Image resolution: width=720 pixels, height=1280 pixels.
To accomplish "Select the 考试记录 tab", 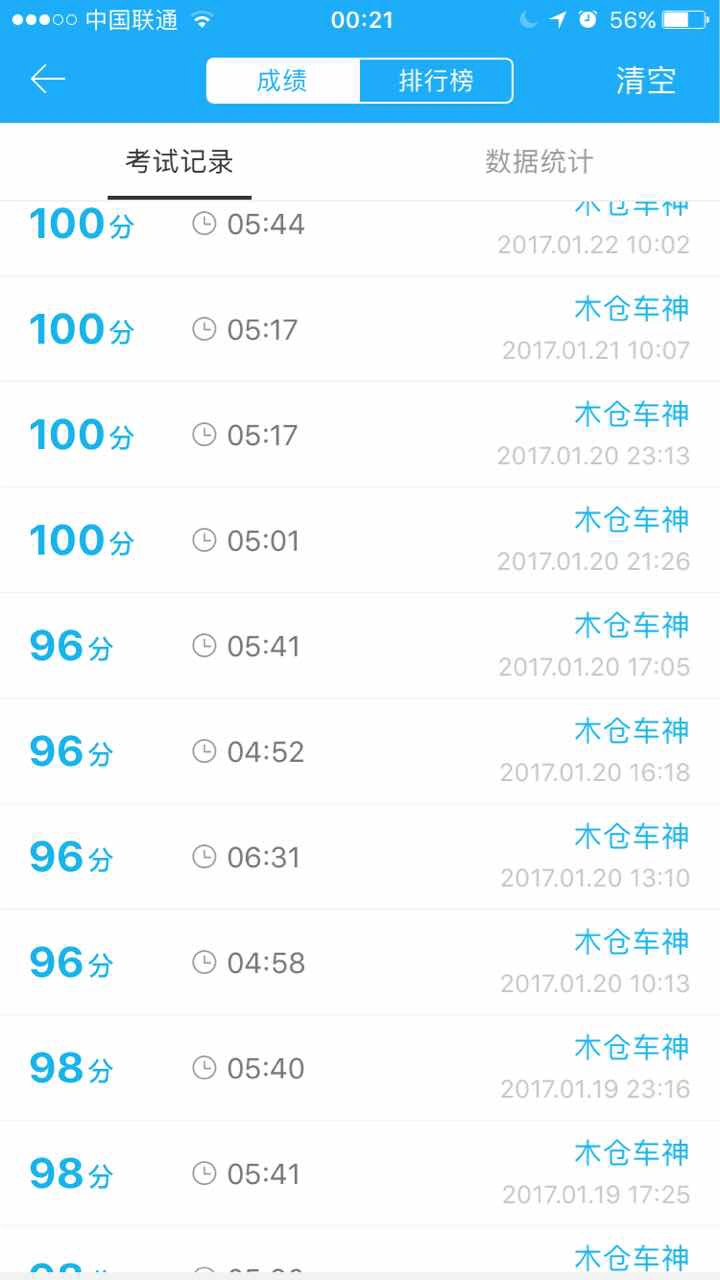I will point(179,162).
